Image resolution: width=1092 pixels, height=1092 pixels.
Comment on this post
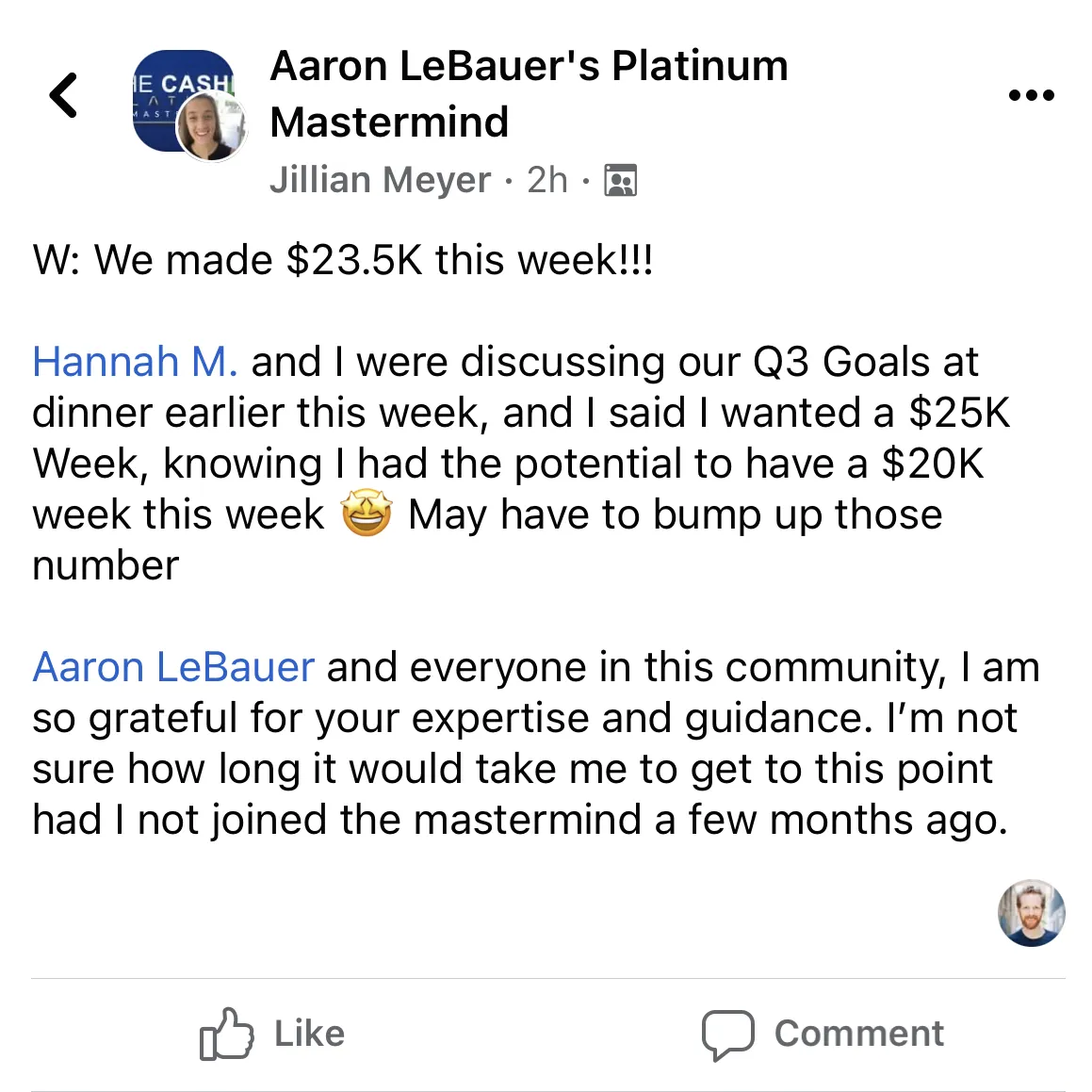click(x=823, y=1034)
